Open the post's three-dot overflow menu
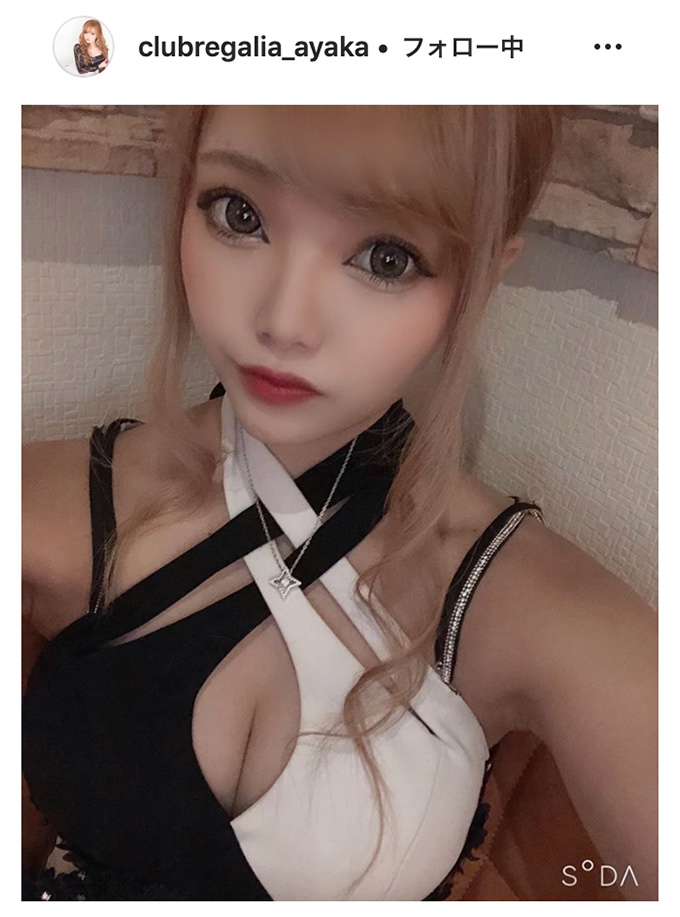Screen dimensions: 680x917 coord(608,47)
